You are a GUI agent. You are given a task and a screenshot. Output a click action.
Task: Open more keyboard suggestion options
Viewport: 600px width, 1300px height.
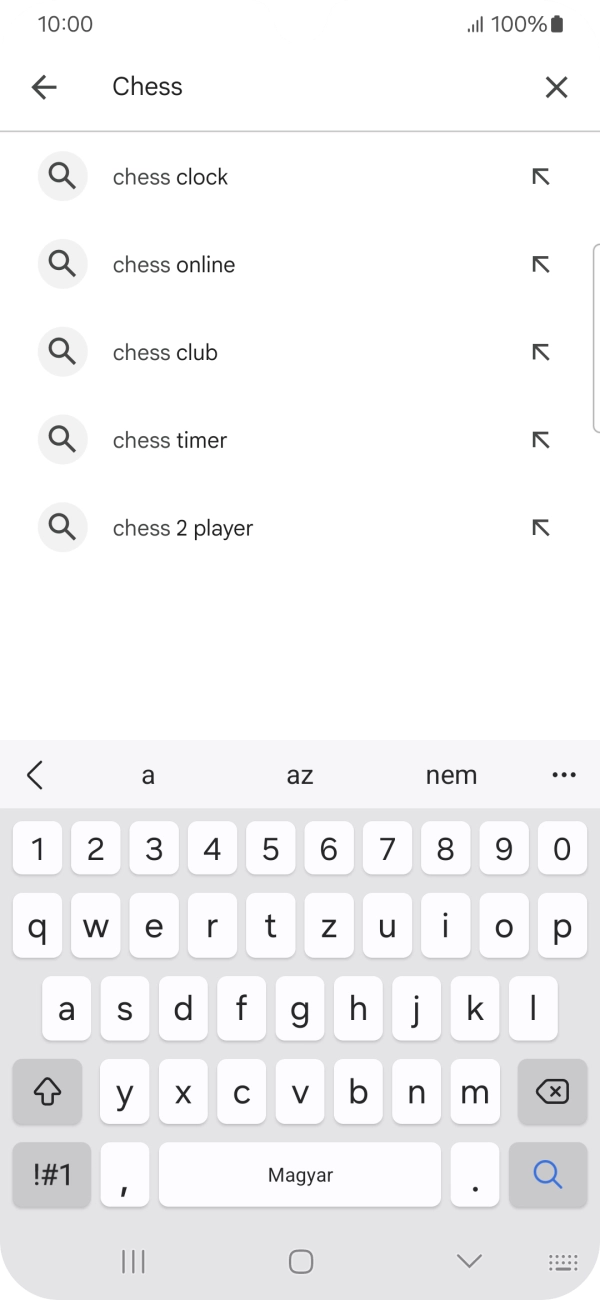click(x=564, y=775)
